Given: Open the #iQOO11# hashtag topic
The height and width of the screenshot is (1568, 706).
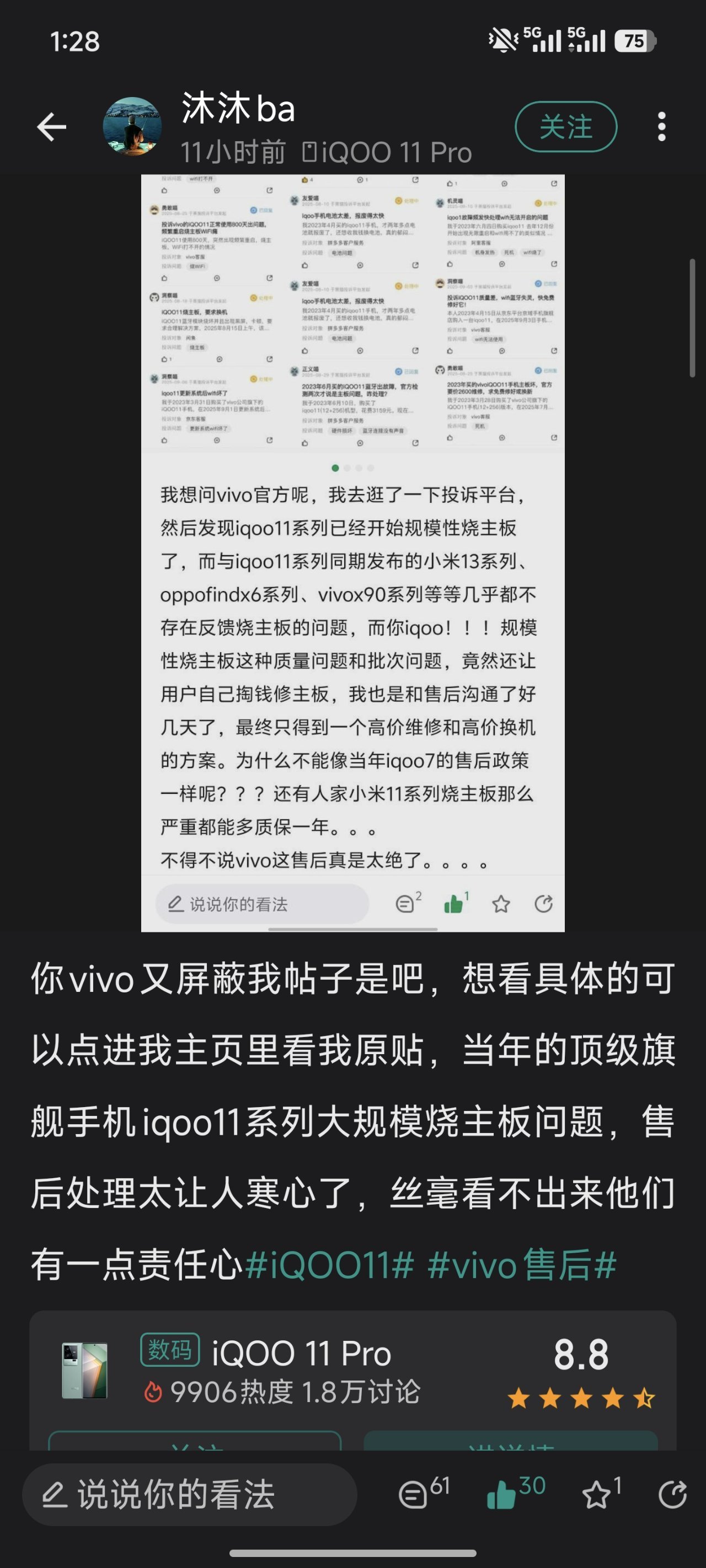Looking at the screenshot, I should click(329, 1265).
